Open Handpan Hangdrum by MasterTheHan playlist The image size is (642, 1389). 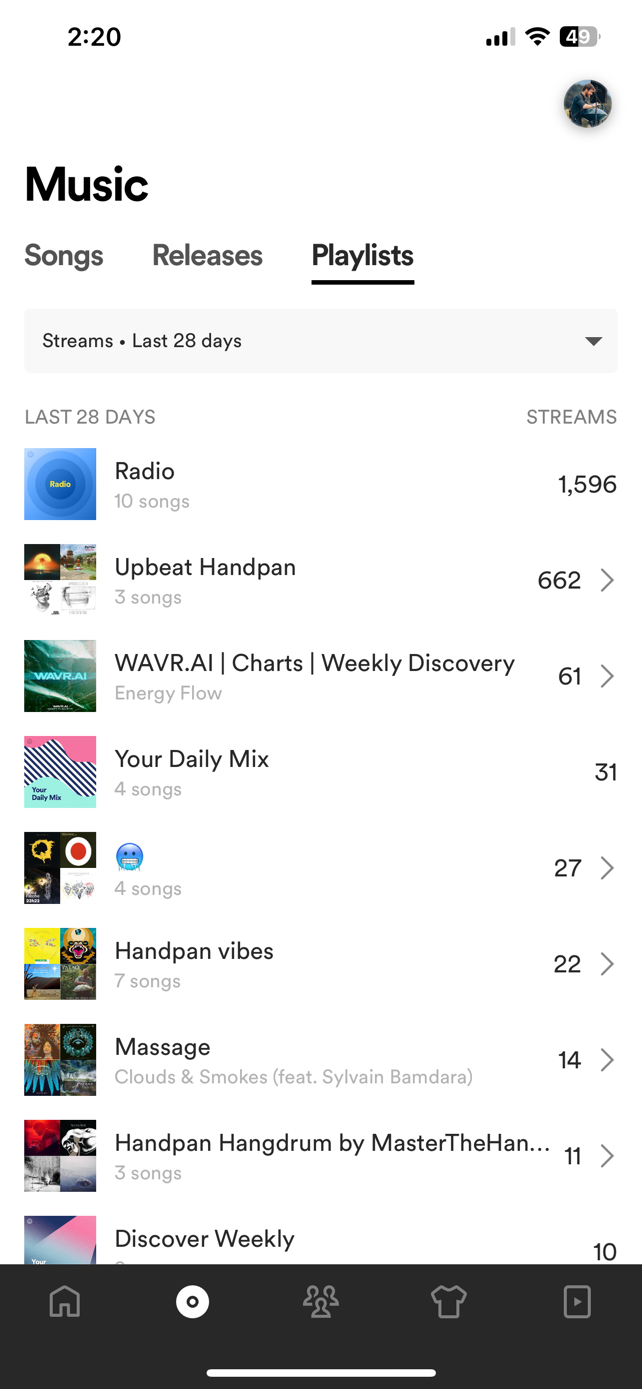(320, 1156)
